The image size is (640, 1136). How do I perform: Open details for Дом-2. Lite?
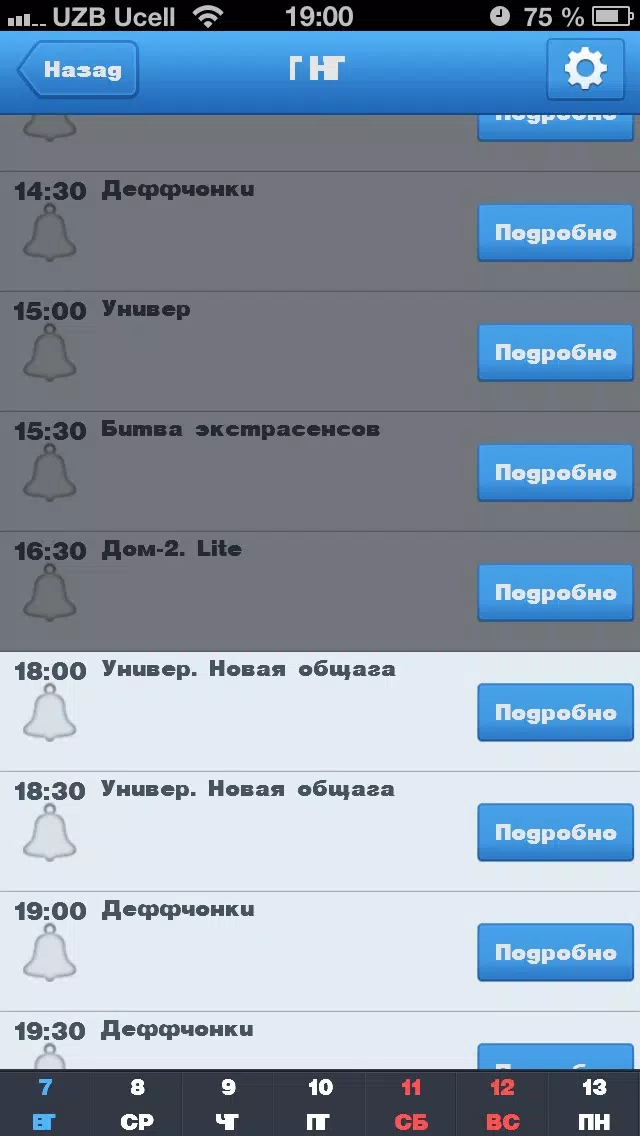click(x=555, y=593)
